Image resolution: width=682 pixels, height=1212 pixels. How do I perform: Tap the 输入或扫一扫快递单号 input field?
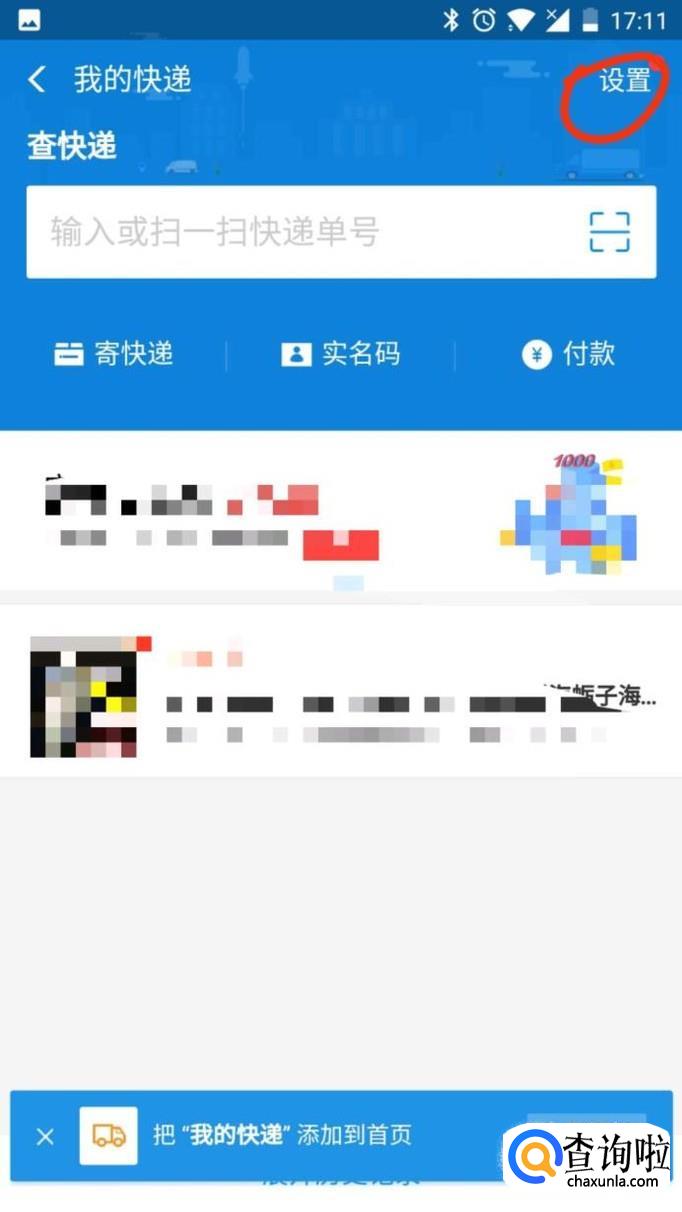(300, 232)
